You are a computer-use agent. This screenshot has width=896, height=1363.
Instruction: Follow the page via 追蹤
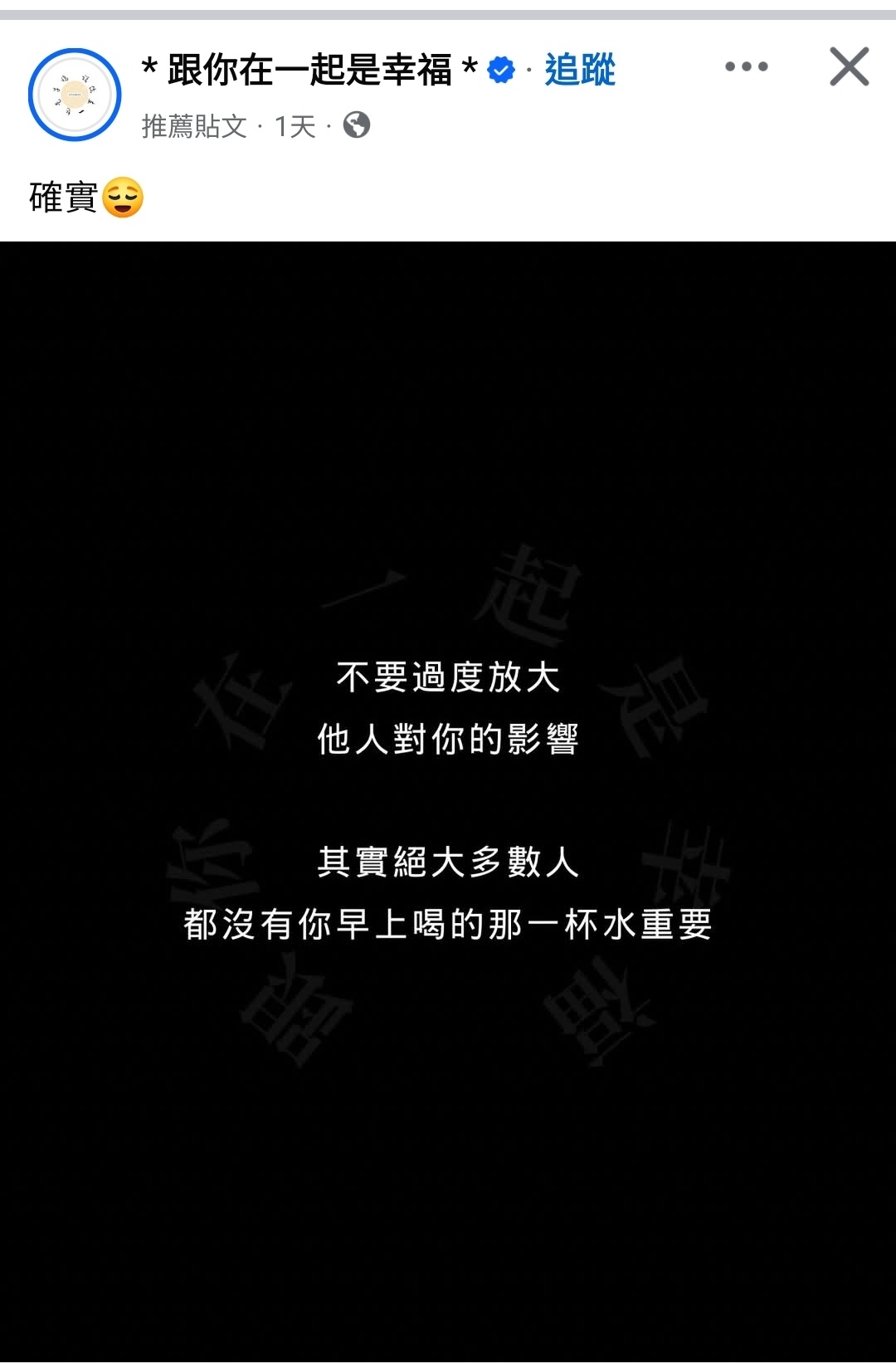click(x=580, y=70)
